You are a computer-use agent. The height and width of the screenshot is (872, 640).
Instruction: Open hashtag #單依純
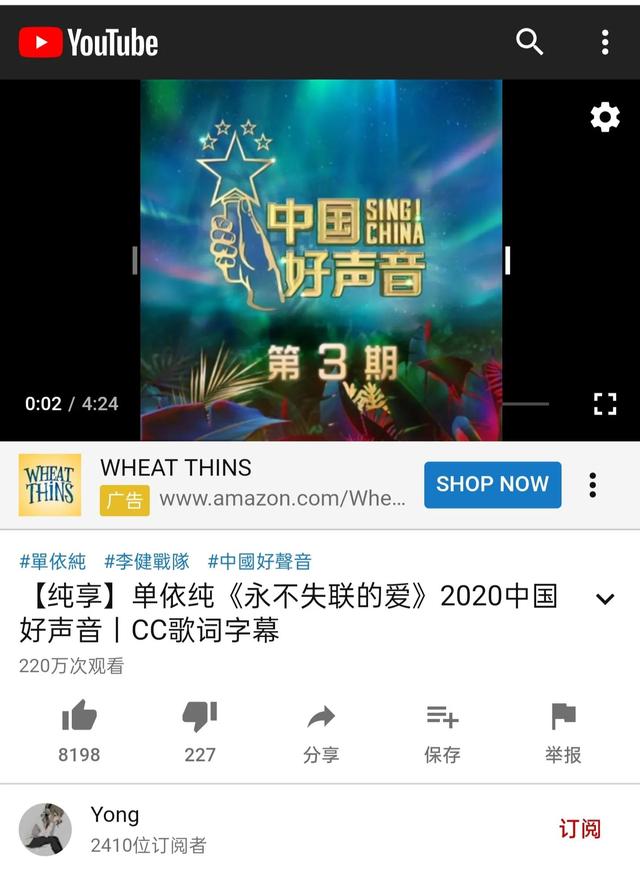coord(52,561)
